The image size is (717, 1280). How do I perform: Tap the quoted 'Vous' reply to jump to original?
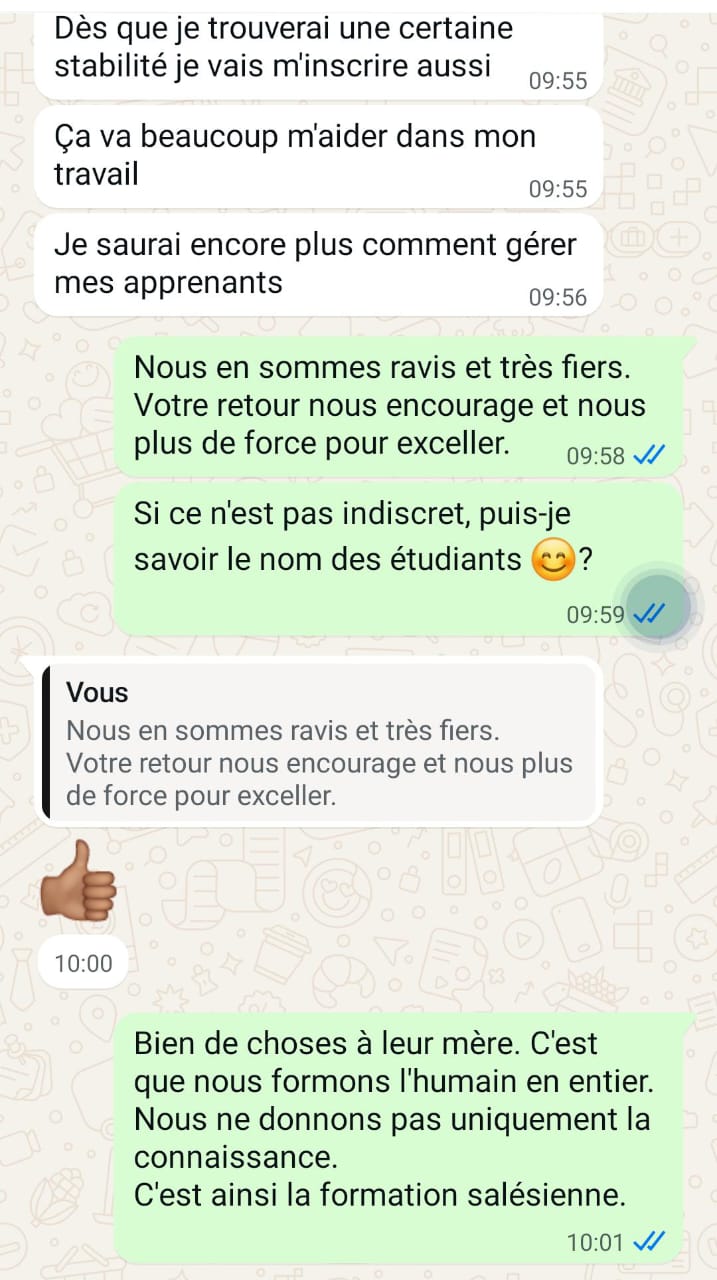(319, 741)
